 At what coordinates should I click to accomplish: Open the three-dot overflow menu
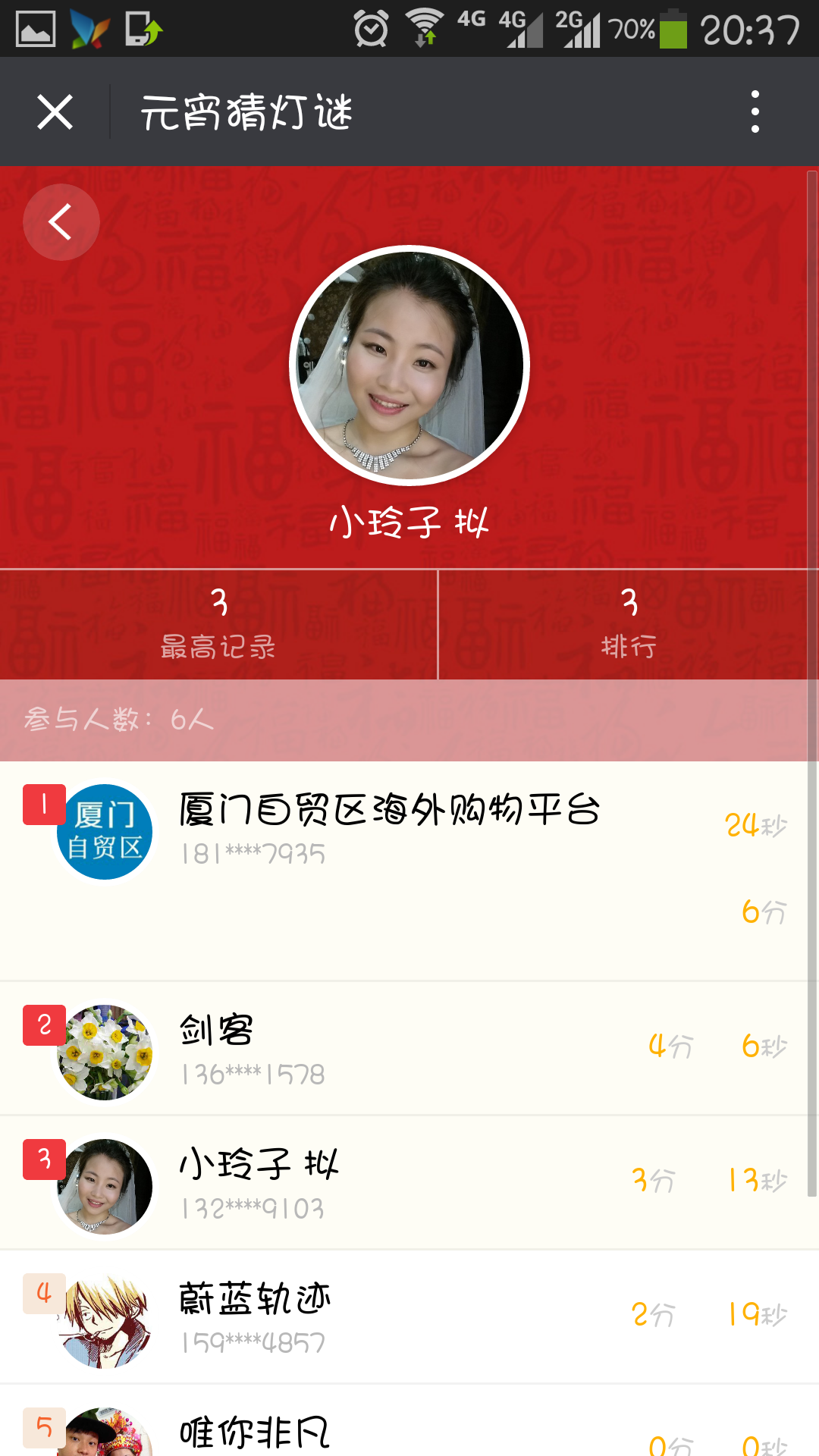pos(755,112)
